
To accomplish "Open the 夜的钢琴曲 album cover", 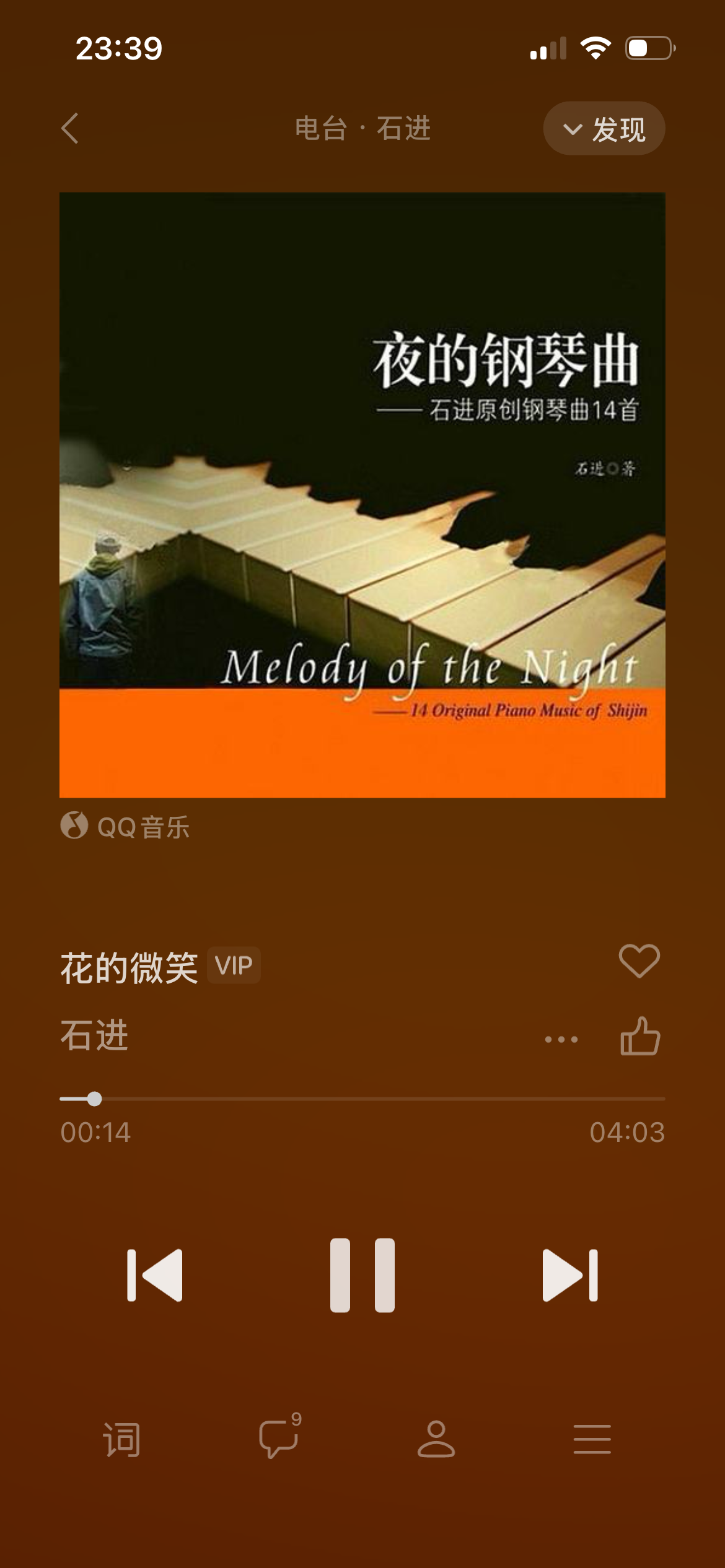I will click(x=362, y=495).
